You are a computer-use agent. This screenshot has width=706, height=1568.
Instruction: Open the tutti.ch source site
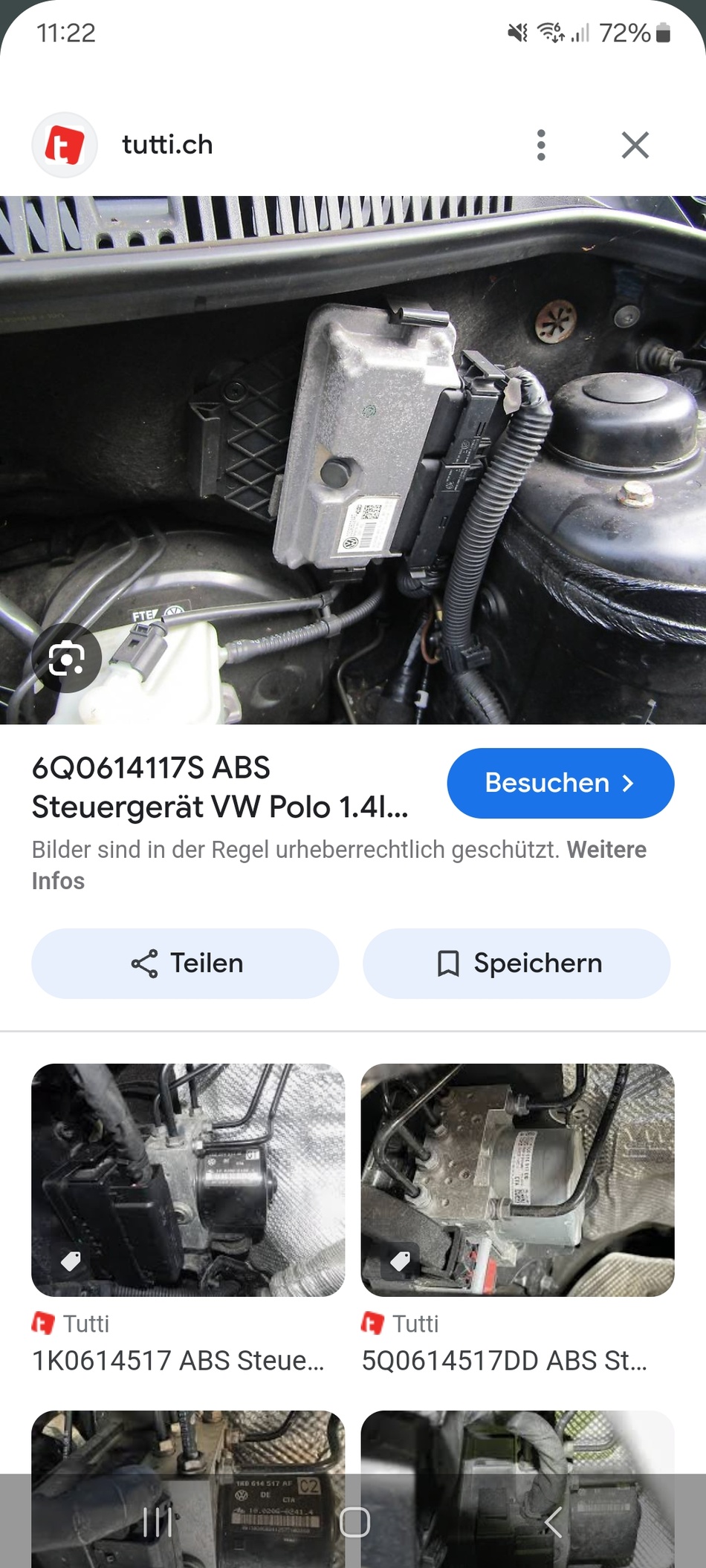(x=167, y=145)
